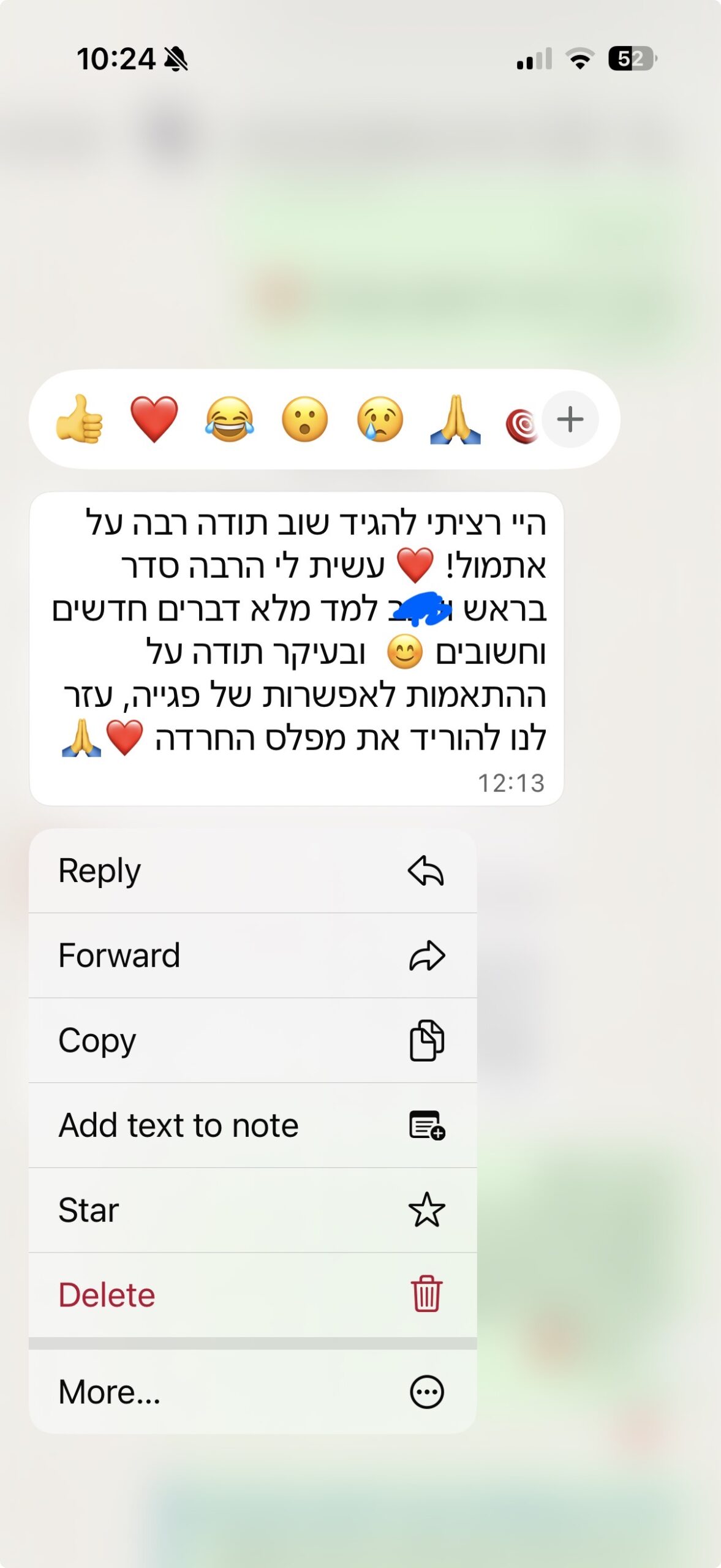The image size is (721, 1568).
Task: Tap the note-with-plus icon
Action: point(426,1125)
